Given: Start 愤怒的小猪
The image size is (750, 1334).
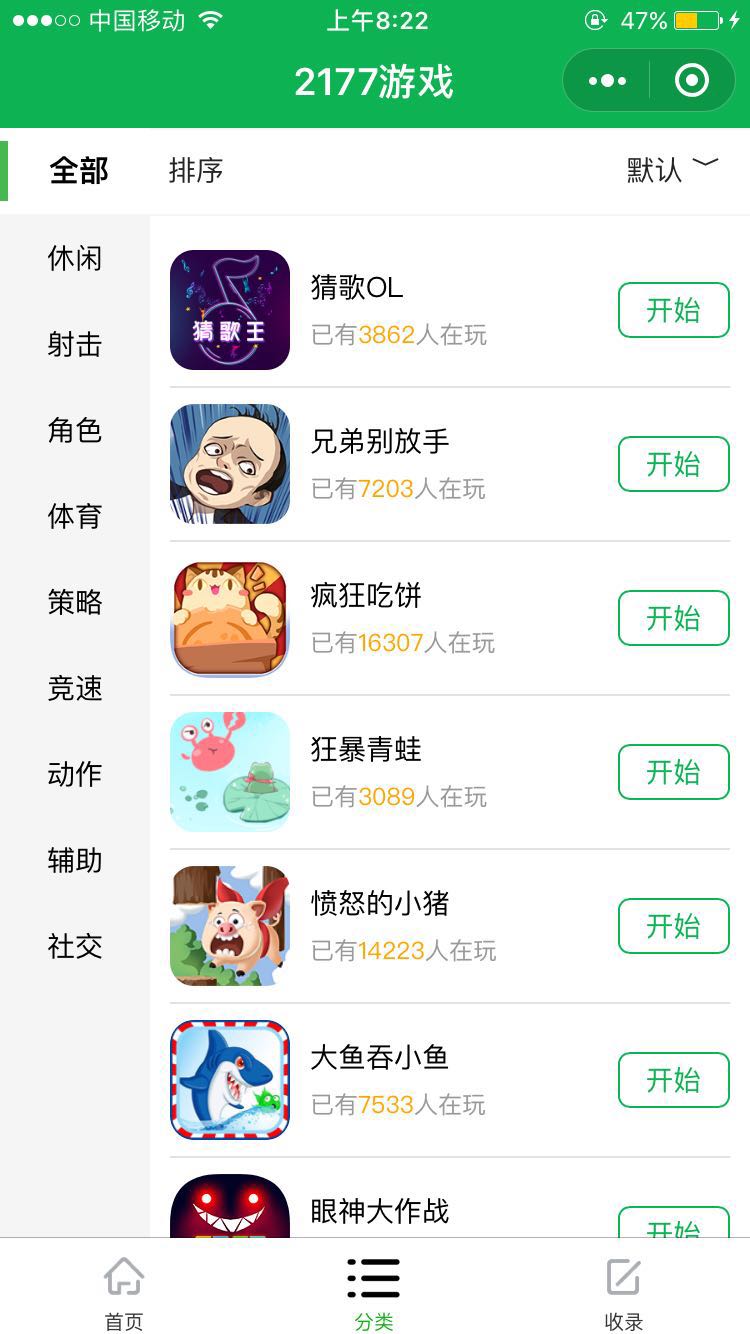Looking at the screenshot, I should [x=673, y=926].
